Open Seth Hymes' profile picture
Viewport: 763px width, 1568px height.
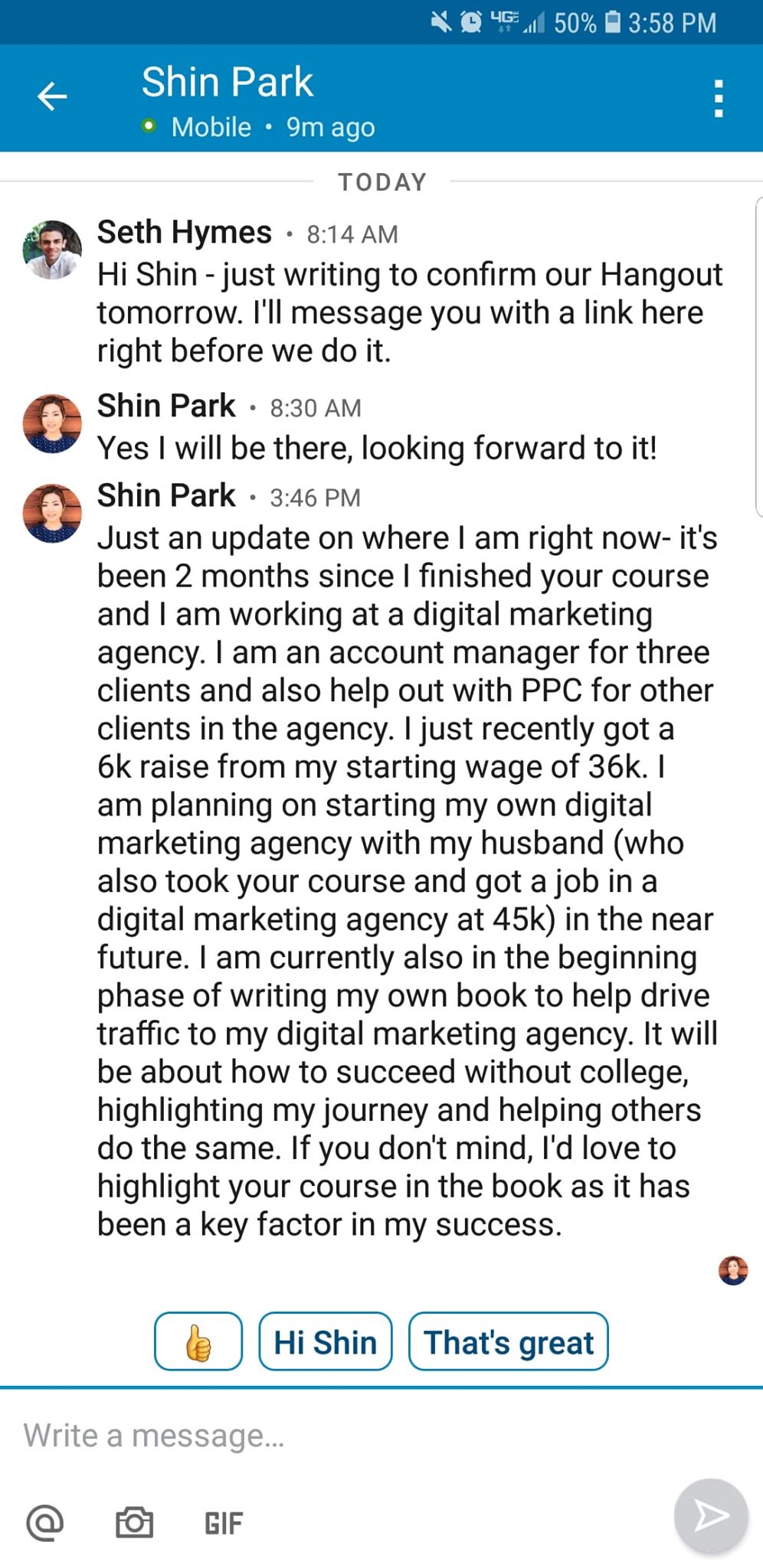52,250
